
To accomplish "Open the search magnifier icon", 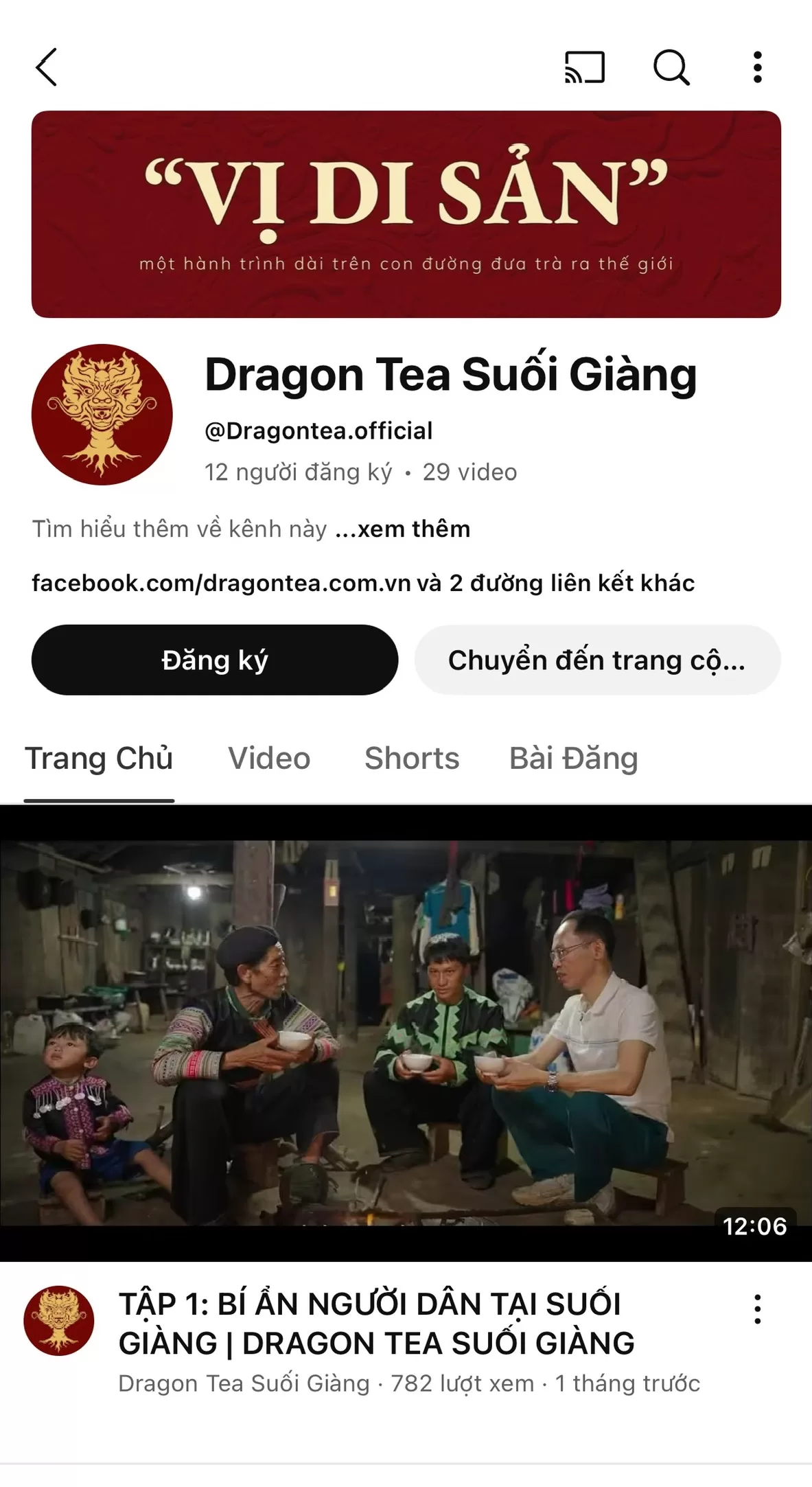I will (x=671, y=67).
